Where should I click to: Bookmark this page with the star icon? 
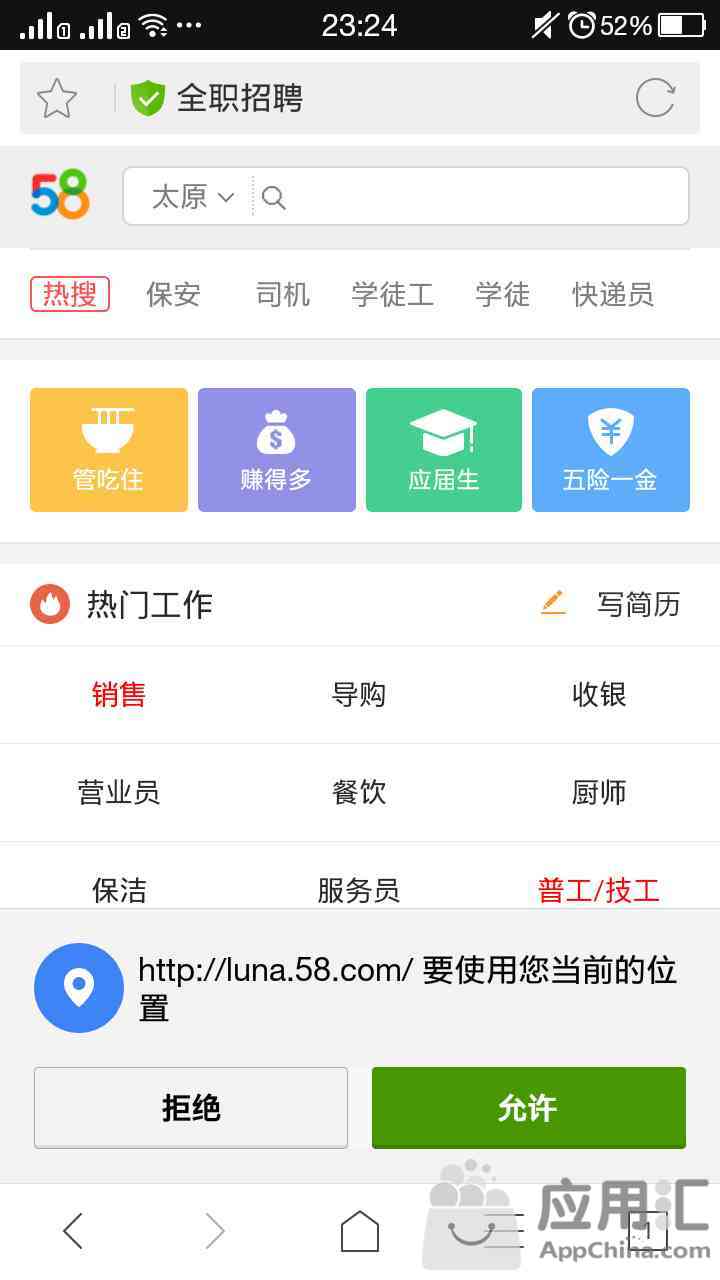pos(57,98)
